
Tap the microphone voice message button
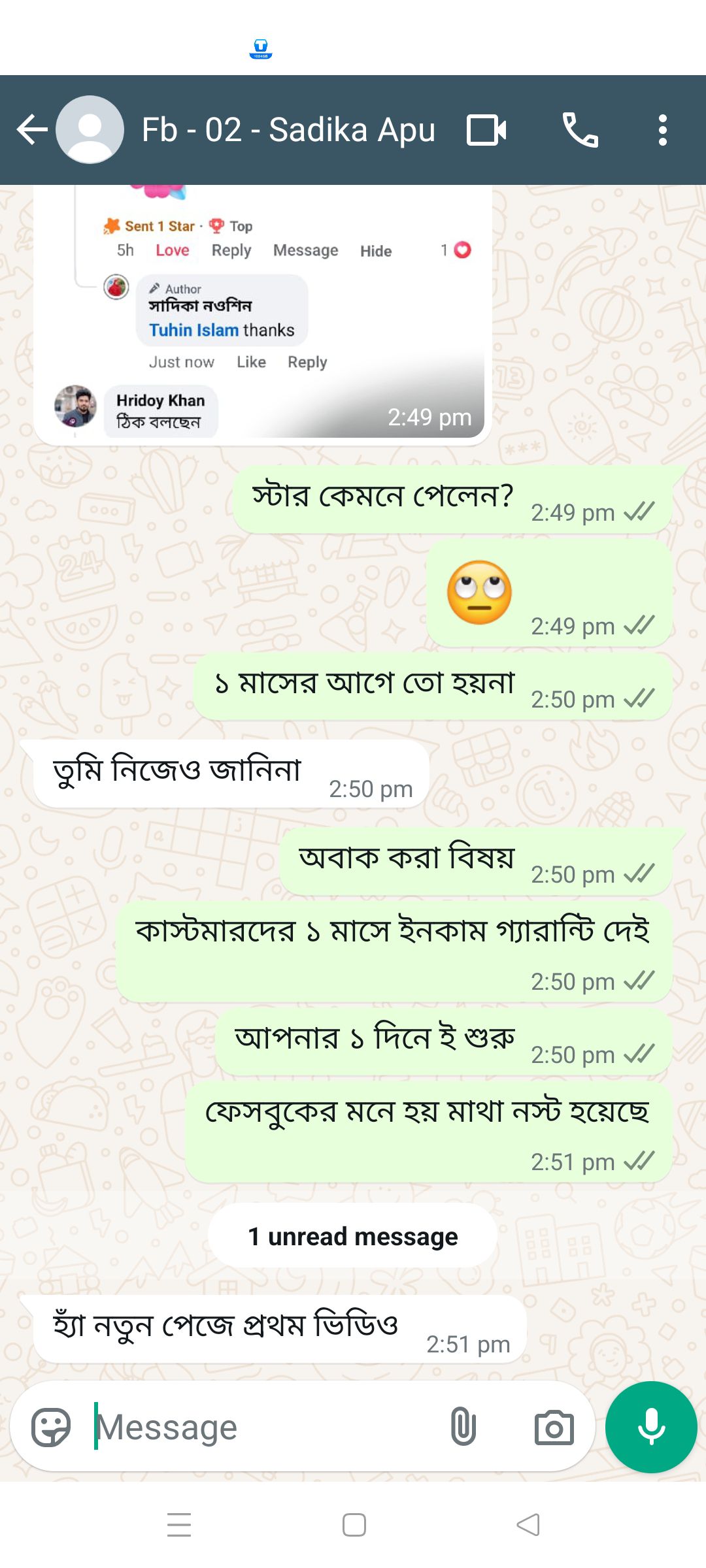(651, 1427)
